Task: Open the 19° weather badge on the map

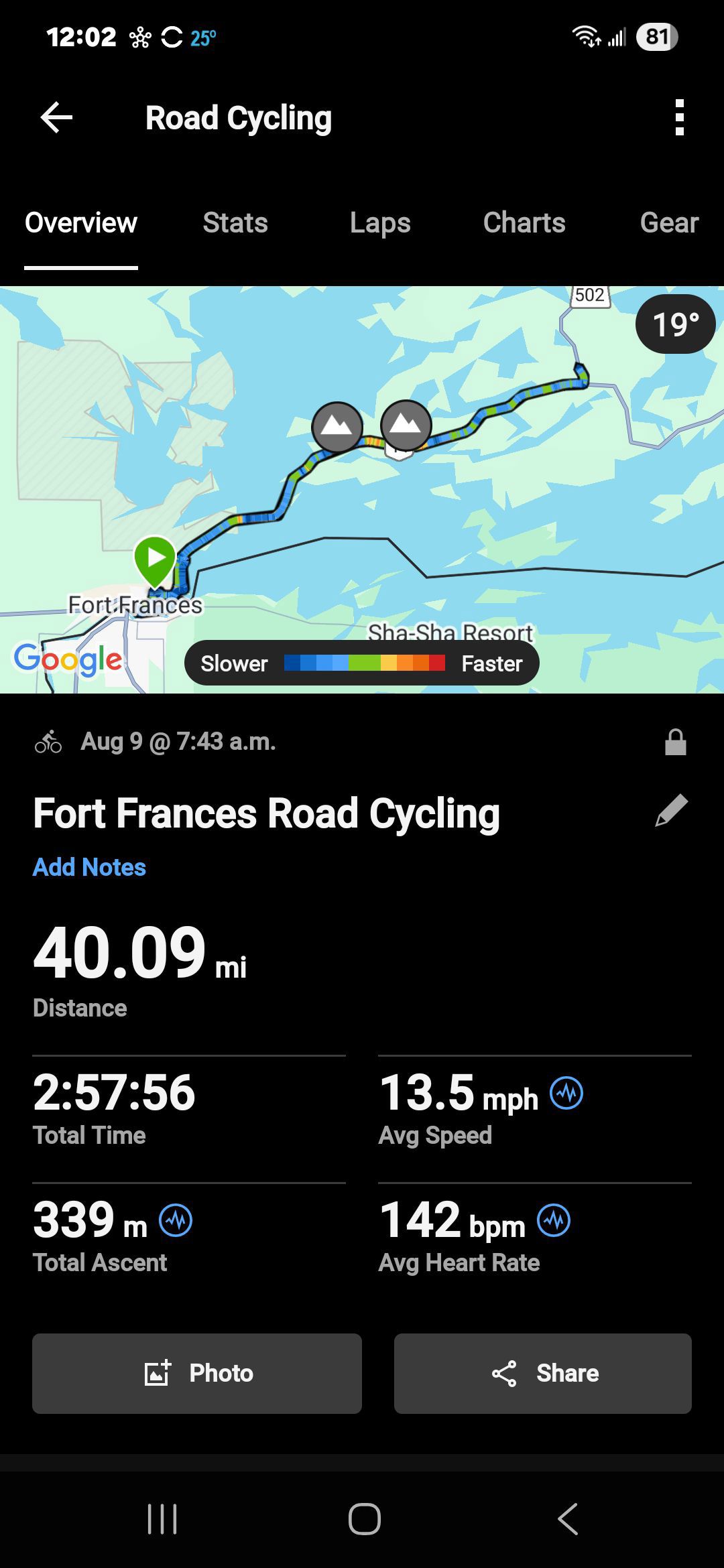Action: [x=675, y=324]
